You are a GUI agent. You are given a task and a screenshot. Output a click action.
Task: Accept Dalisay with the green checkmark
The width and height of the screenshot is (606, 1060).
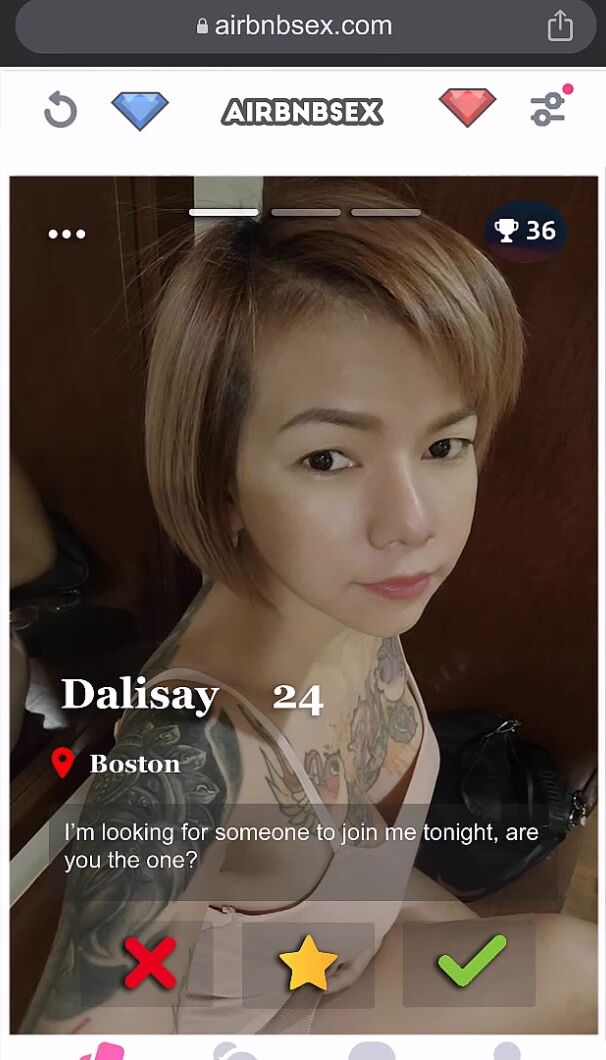tap(470, 964)
